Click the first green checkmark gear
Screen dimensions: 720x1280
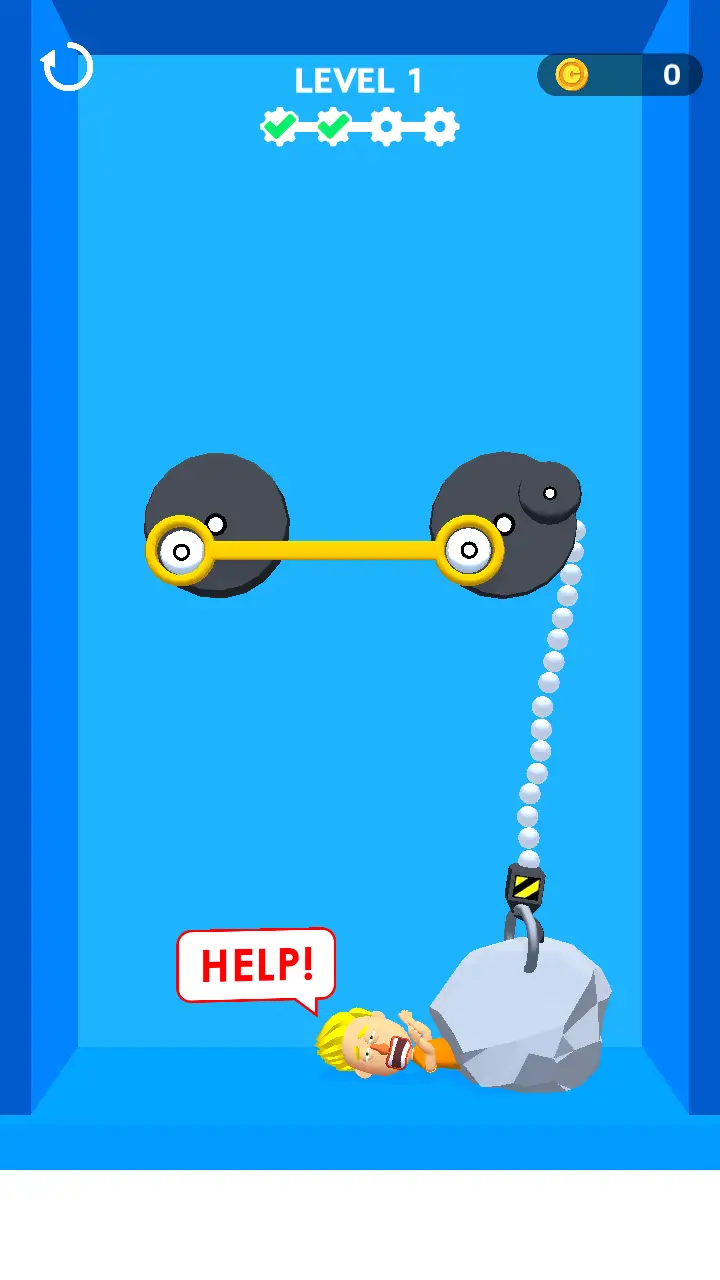coord(277,126)
